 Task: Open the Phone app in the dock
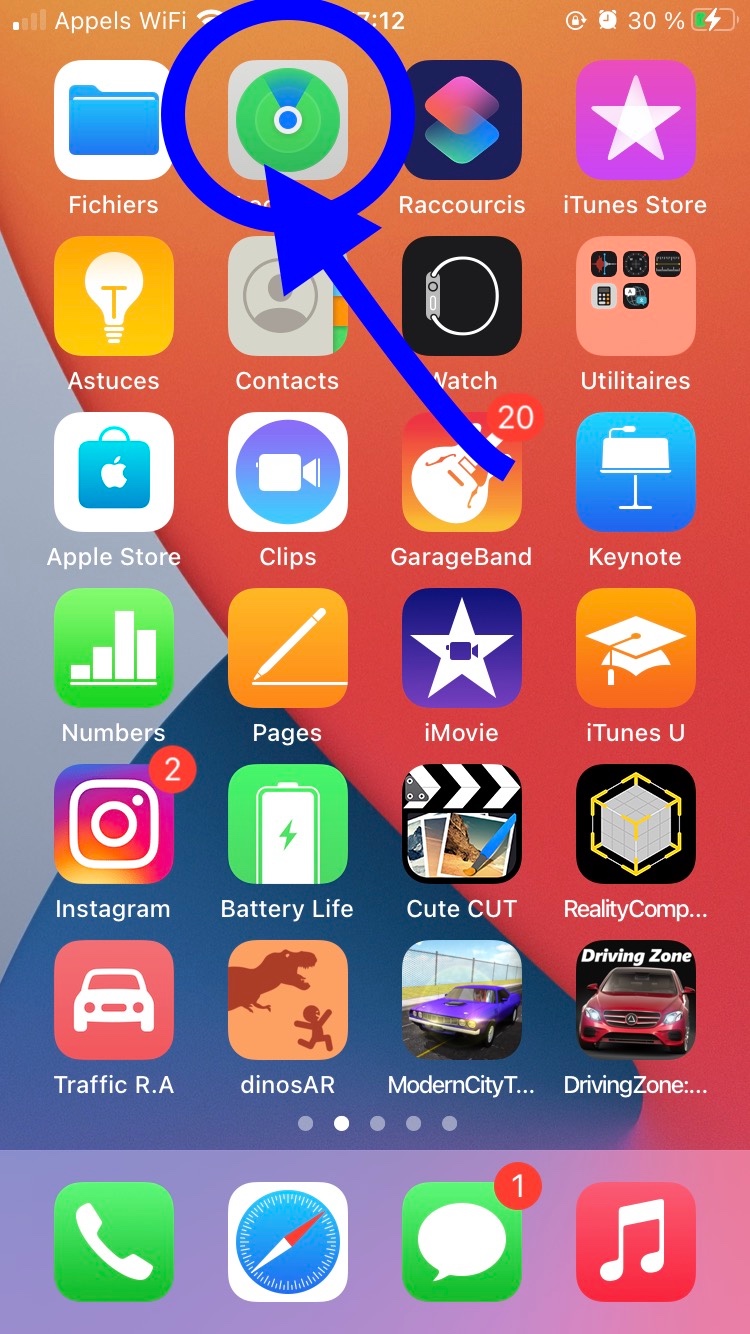point(113,1241)
